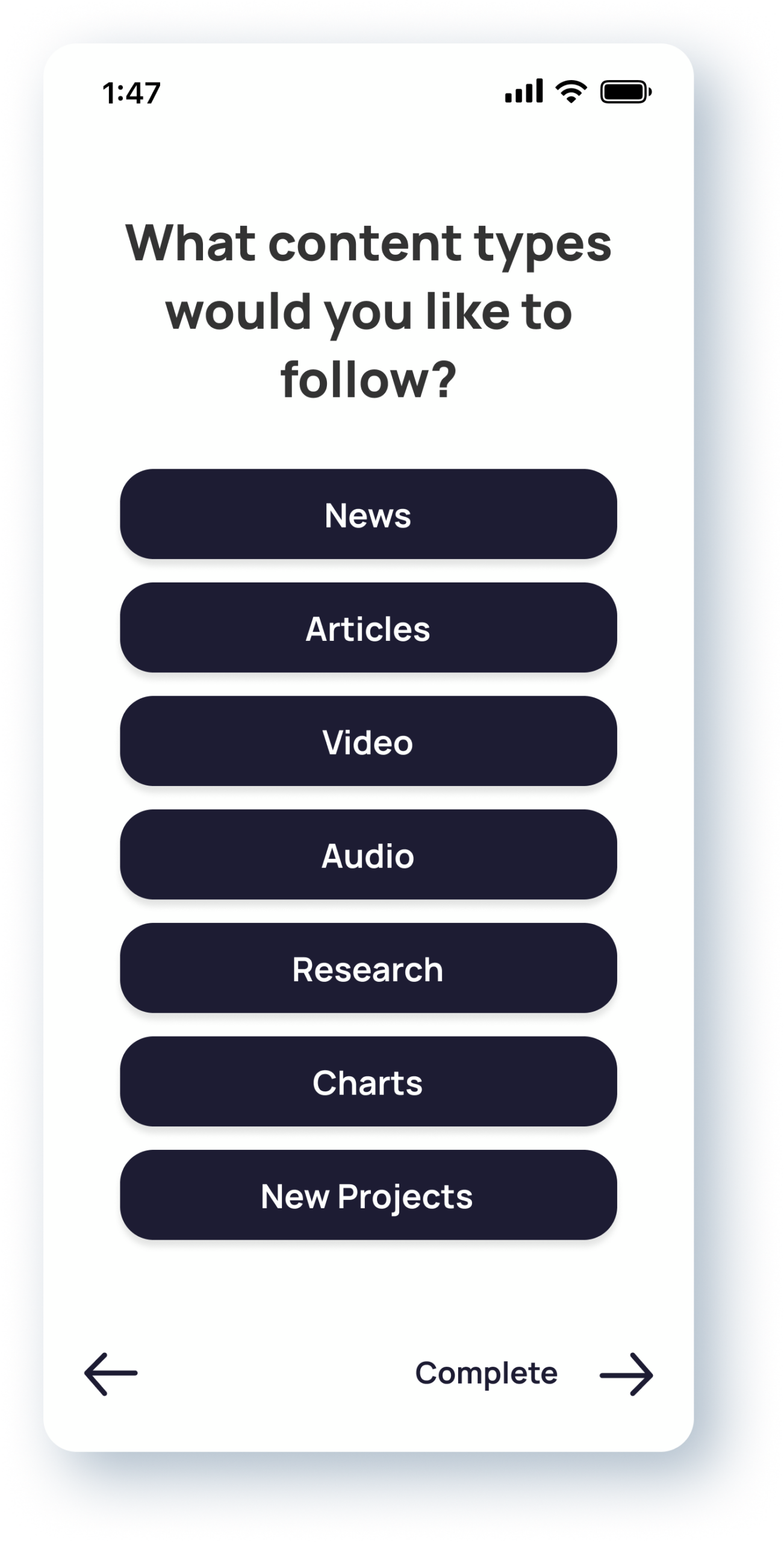Pick the Video option
Screen dimensions: 784x1542
click(x=368, y=741)
